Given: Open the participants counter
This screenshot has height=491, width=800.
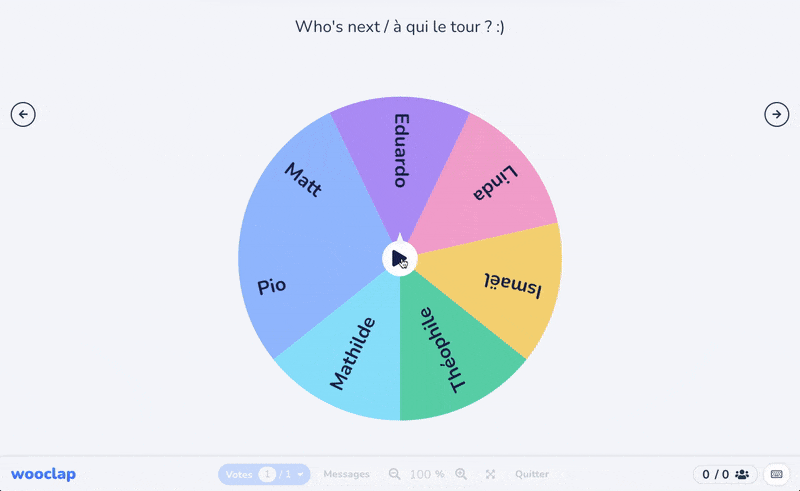Looking at the screenshot, I should point(725,474).
